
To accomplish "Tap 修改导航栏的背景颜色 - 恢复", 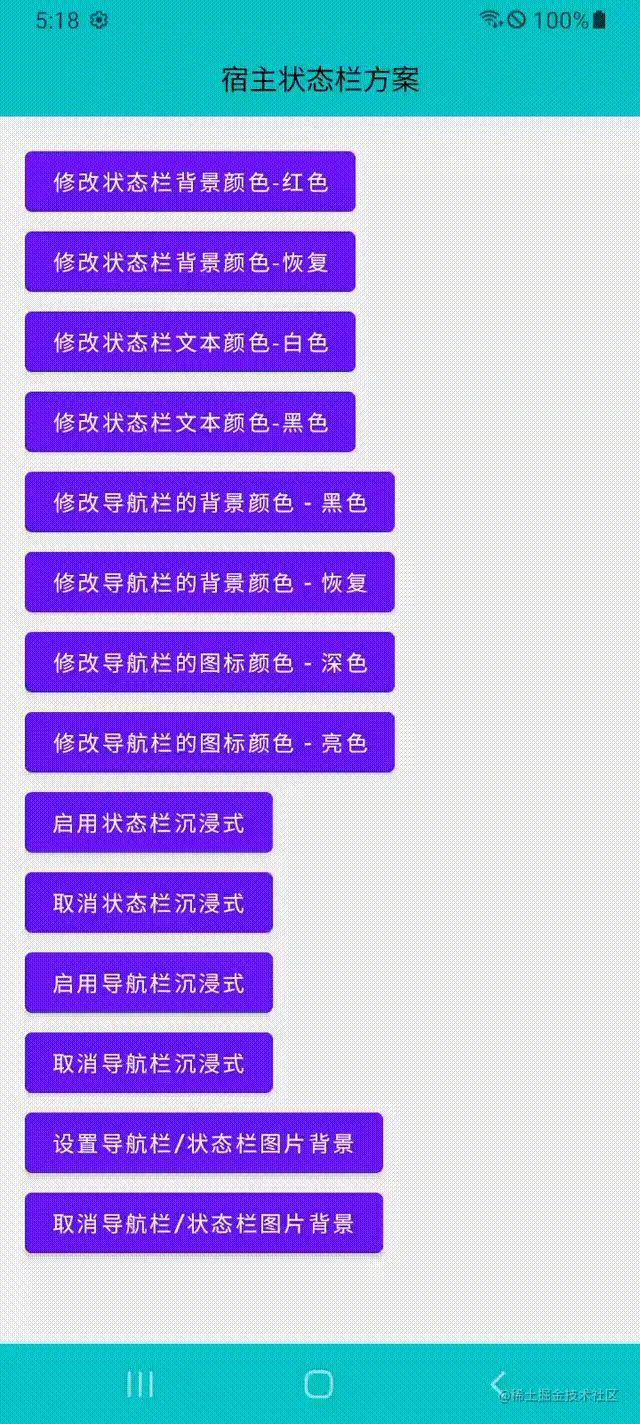I will [x=210, y=582].
